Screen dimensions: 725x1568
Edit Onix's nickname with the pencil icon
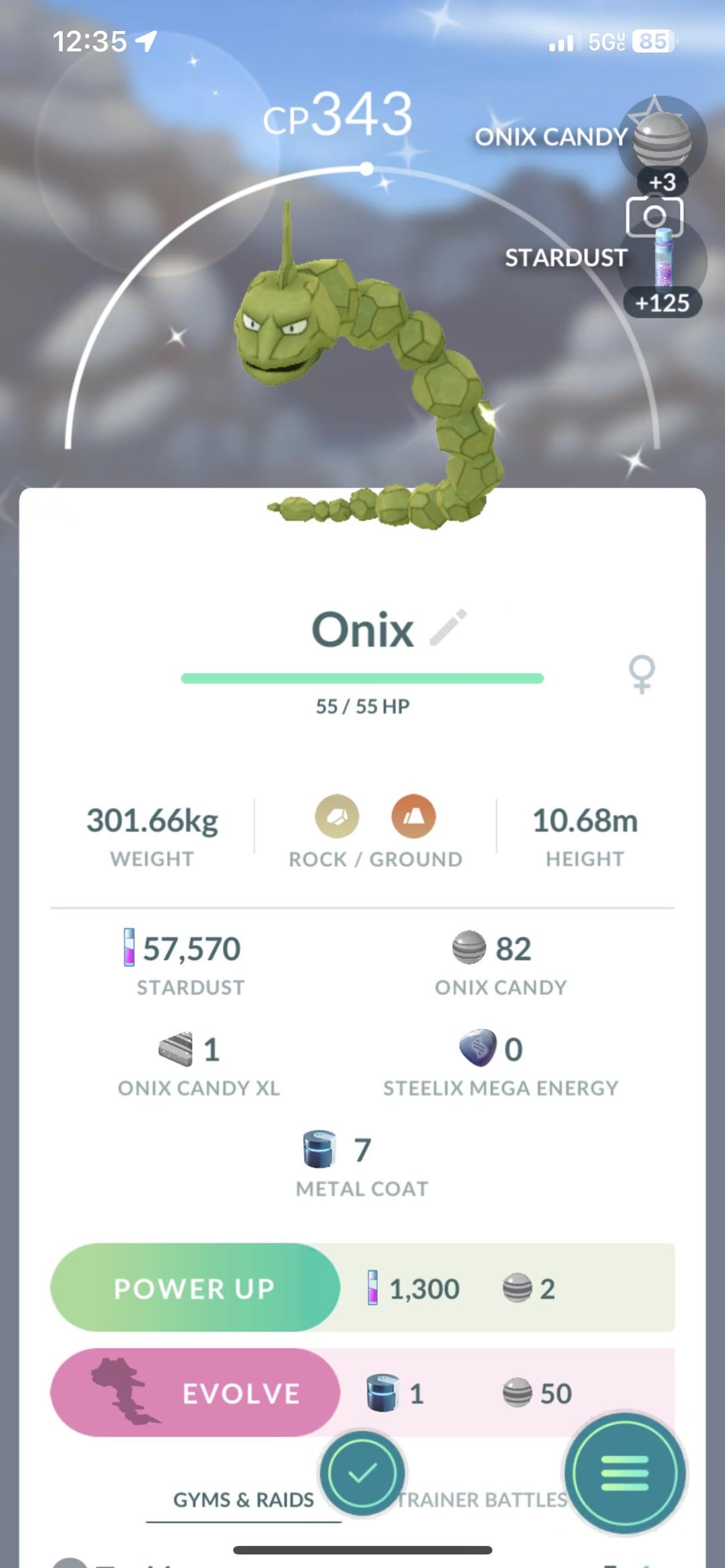(x=448, y=628)
